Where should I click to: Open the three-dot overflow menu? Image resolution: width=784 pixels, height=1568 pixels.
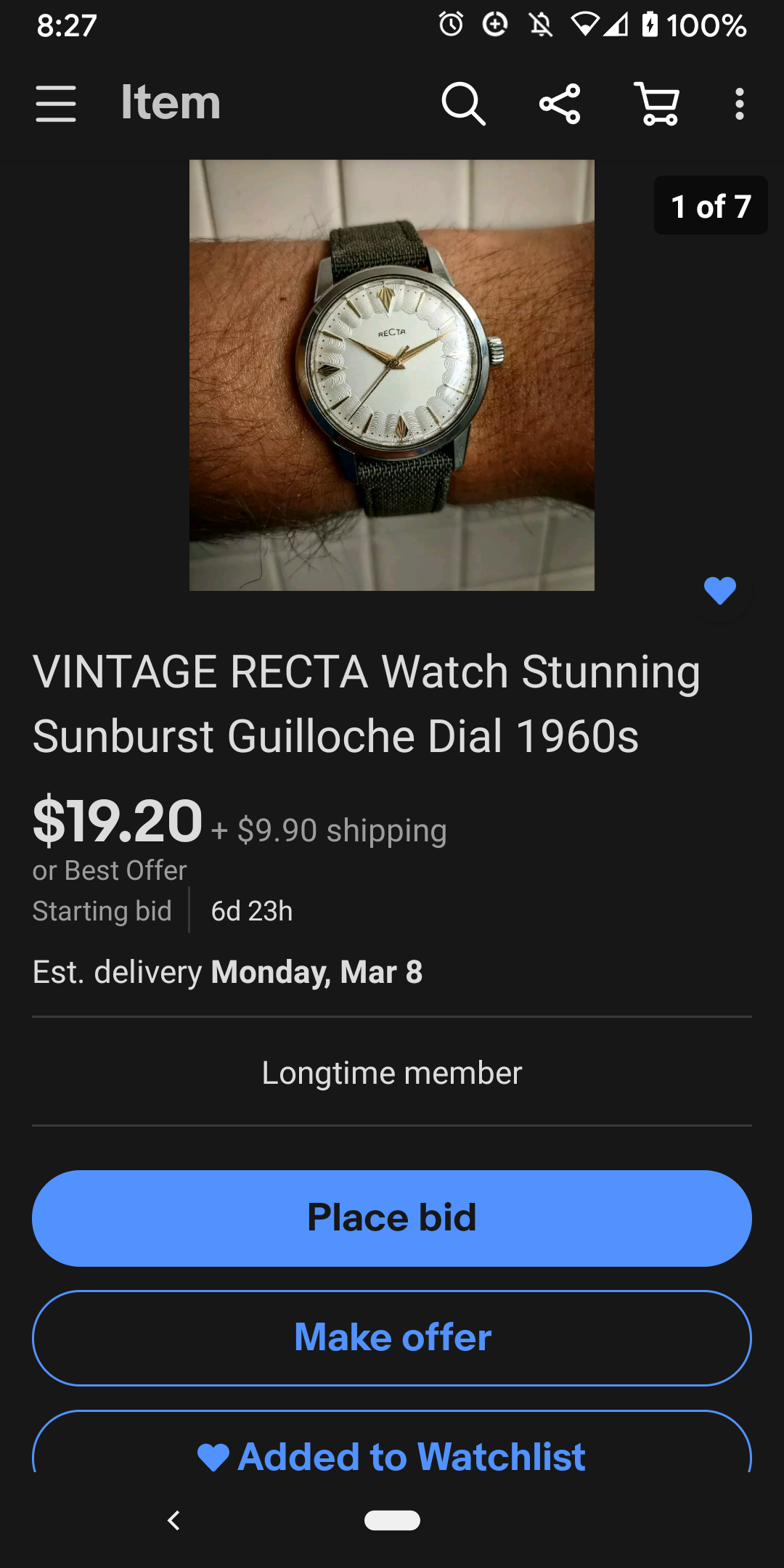coord(739,104)
